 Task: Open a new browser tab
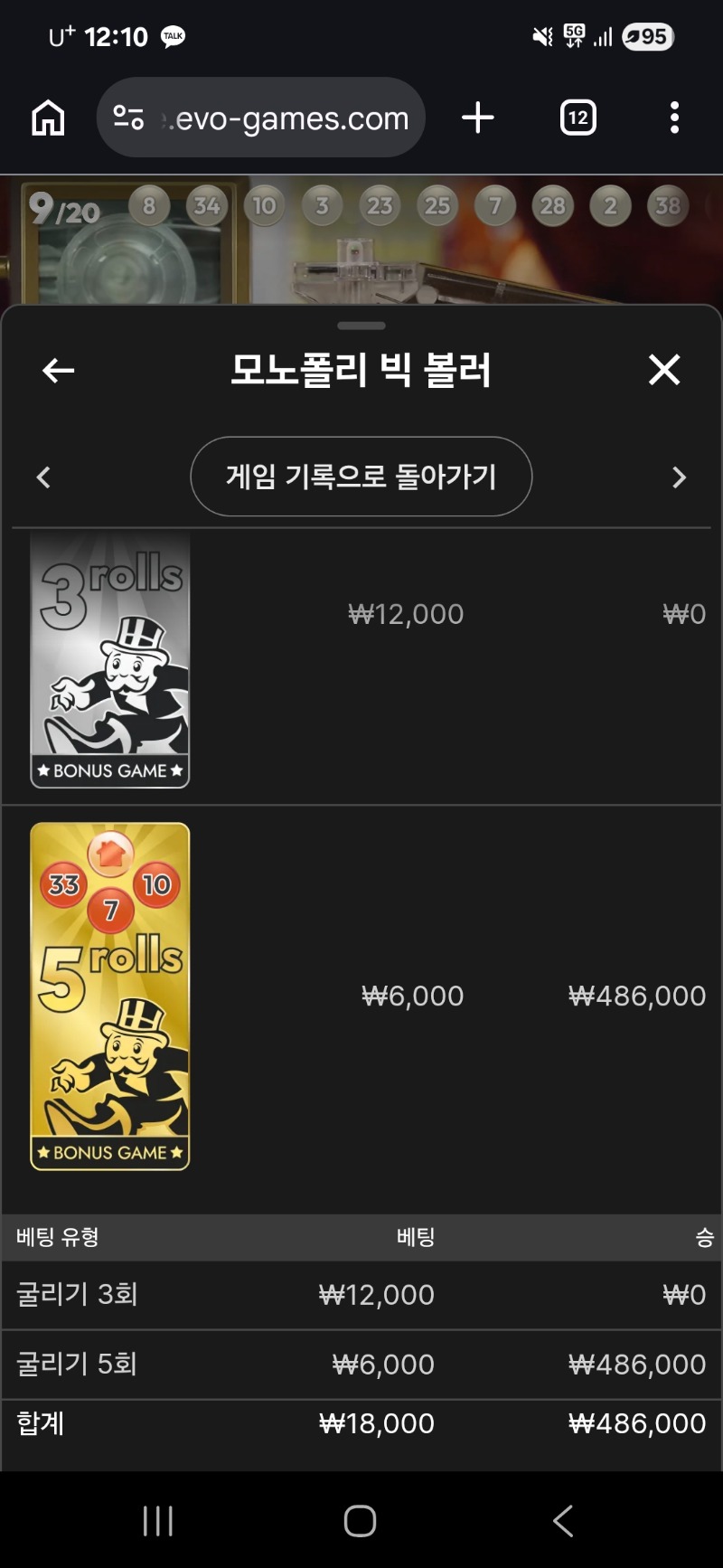[477, 118]
